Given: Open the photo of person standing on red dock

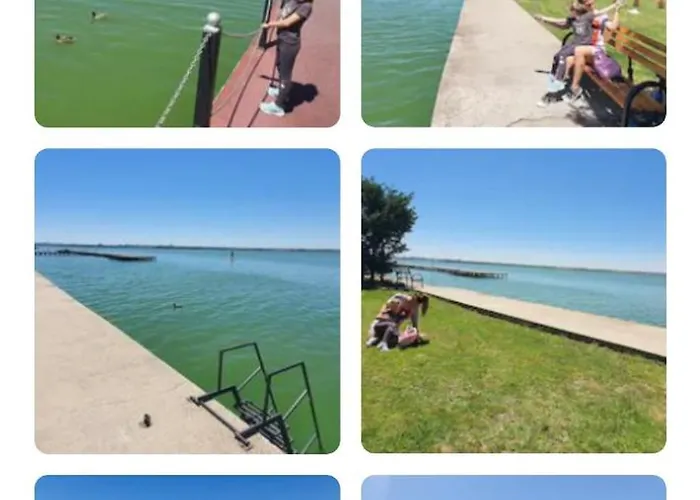Looking at the screenshot, I should coord(187,63).
